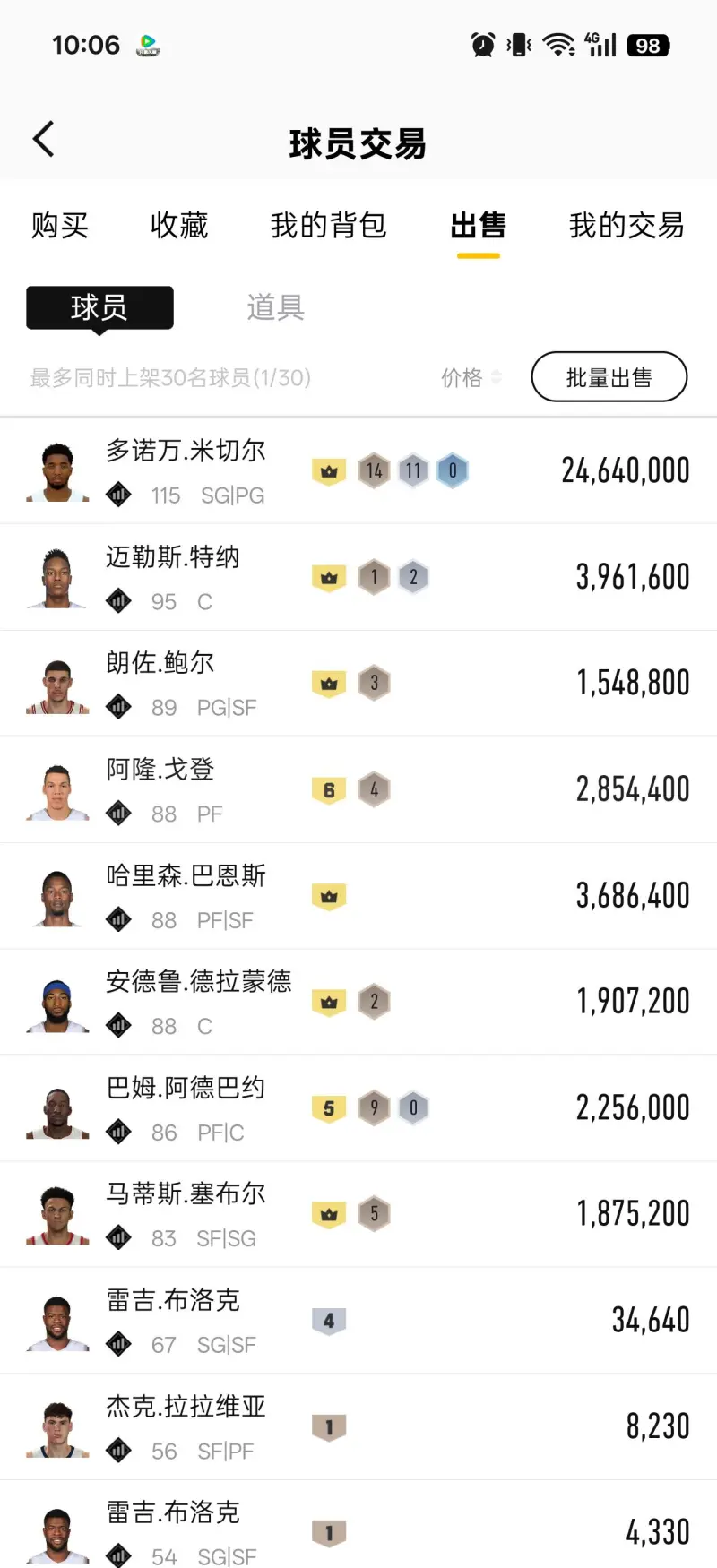Viewport: 717px width, 1568px height.
Task: Choose 阿隆.戈登 to sell
Action: pos(358,789)
